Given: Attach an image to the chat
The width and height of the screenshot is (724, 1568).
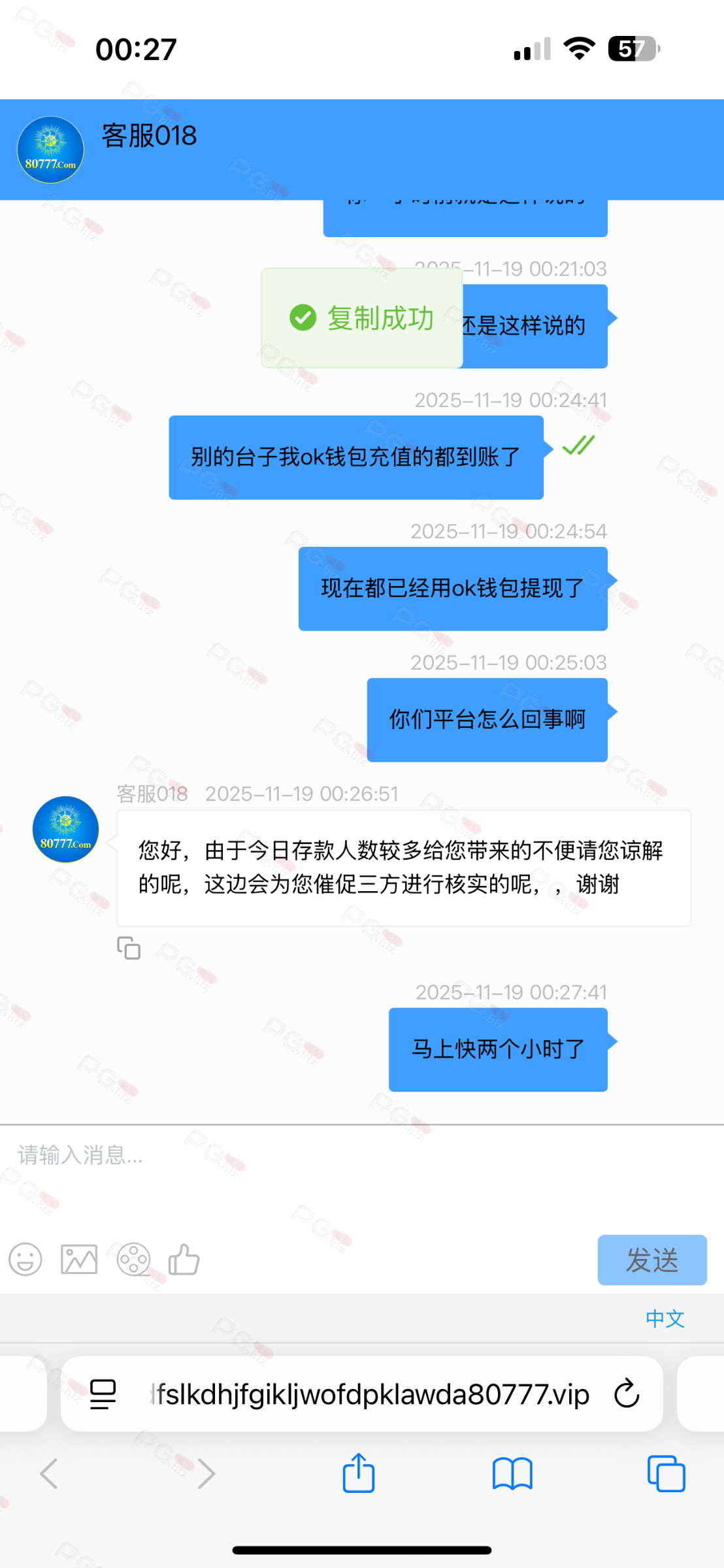Looking at the screenshot, I should click(x=79, y=1259).
